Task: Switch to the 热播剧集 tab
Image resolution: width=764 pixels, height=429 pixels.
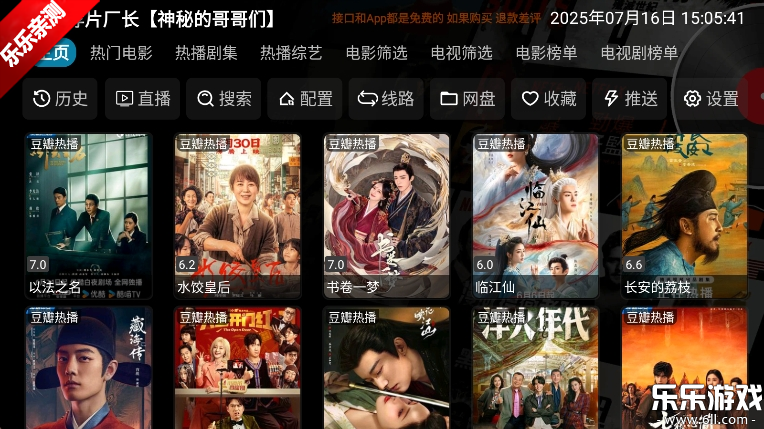Action: 206,53
